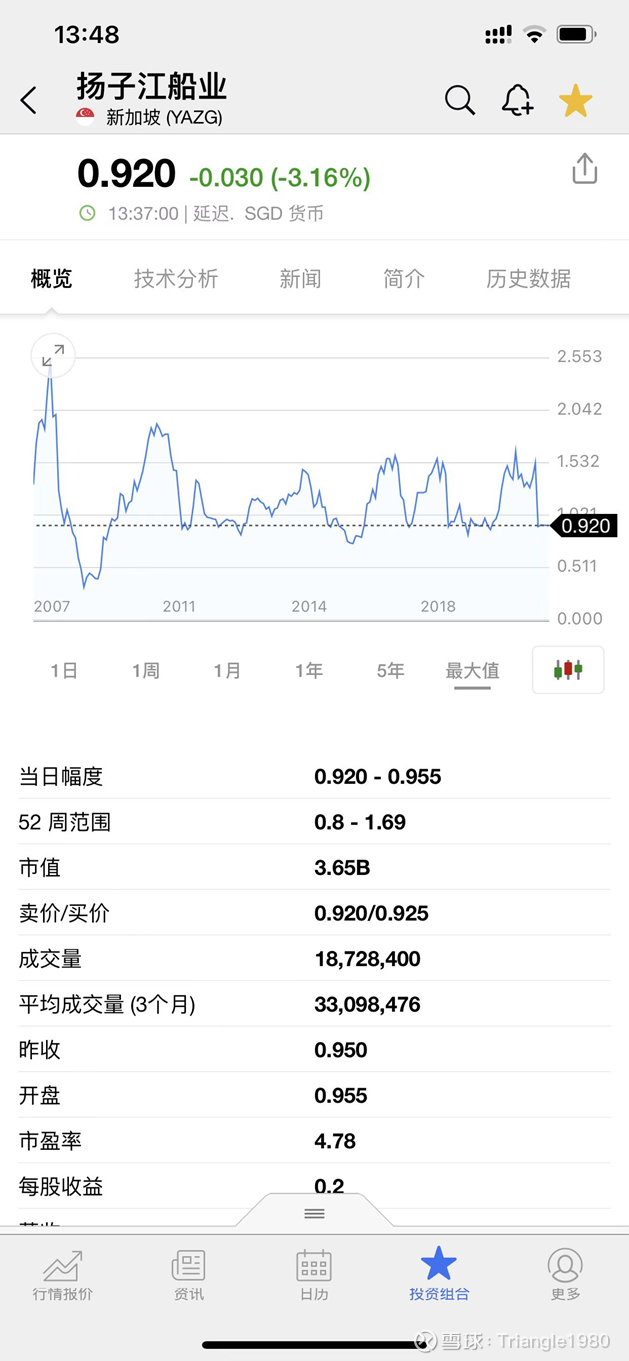Open the 更多 bottom tab
629x1361 pixels.
coord(565,1275)
